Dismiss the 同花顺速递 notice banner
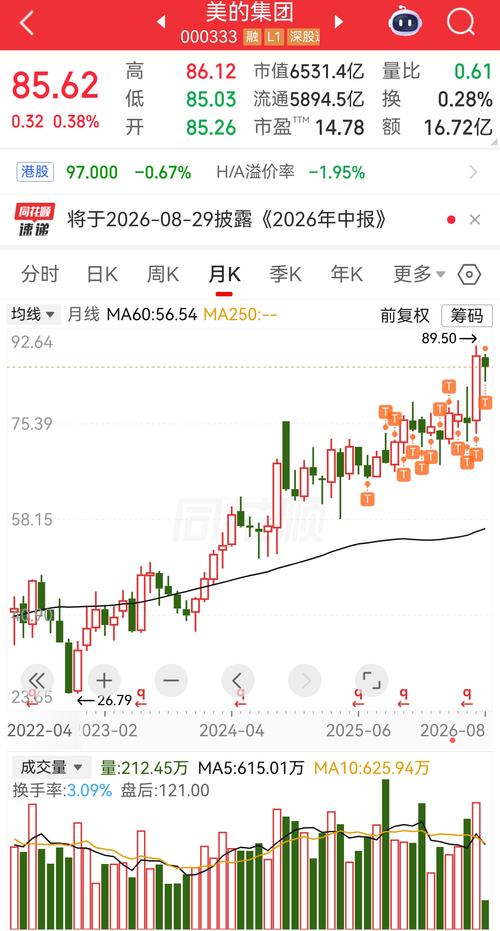This screenshot has width=500, height=931. [474, 220]
